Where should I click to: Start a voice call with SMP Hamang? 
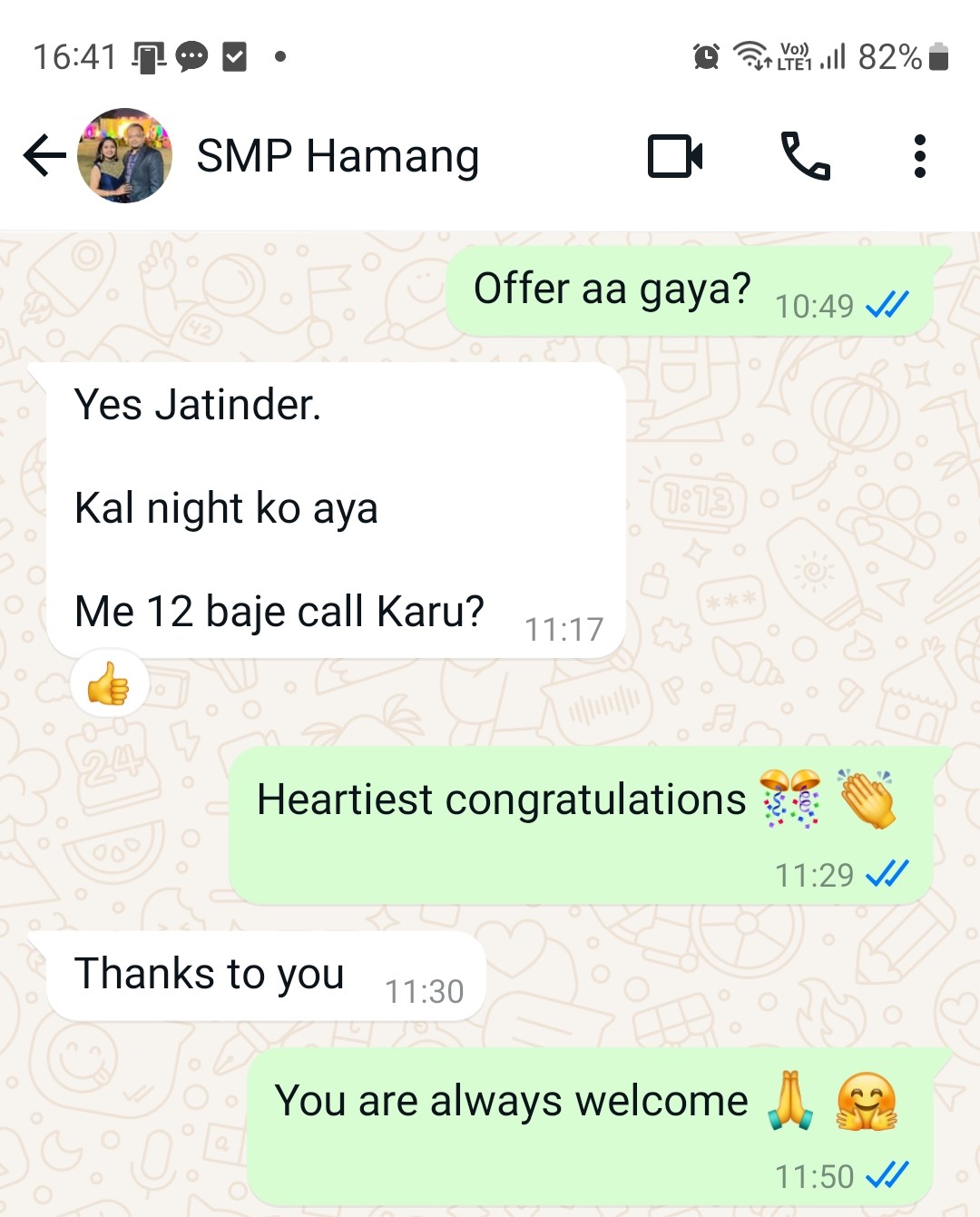(805, 156)
